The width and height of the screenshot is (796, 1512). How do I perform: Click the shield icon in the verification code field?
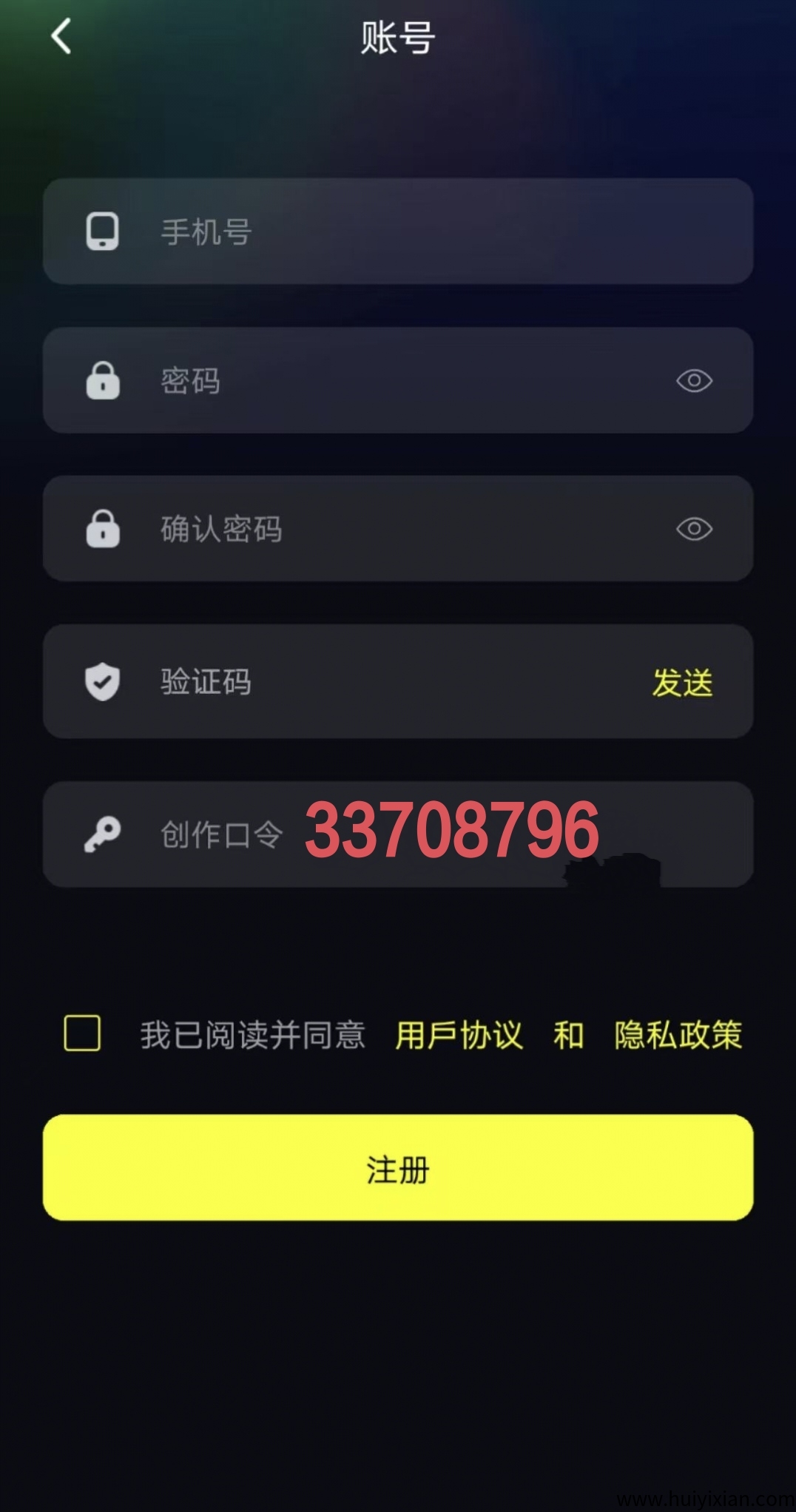point(101,681)
